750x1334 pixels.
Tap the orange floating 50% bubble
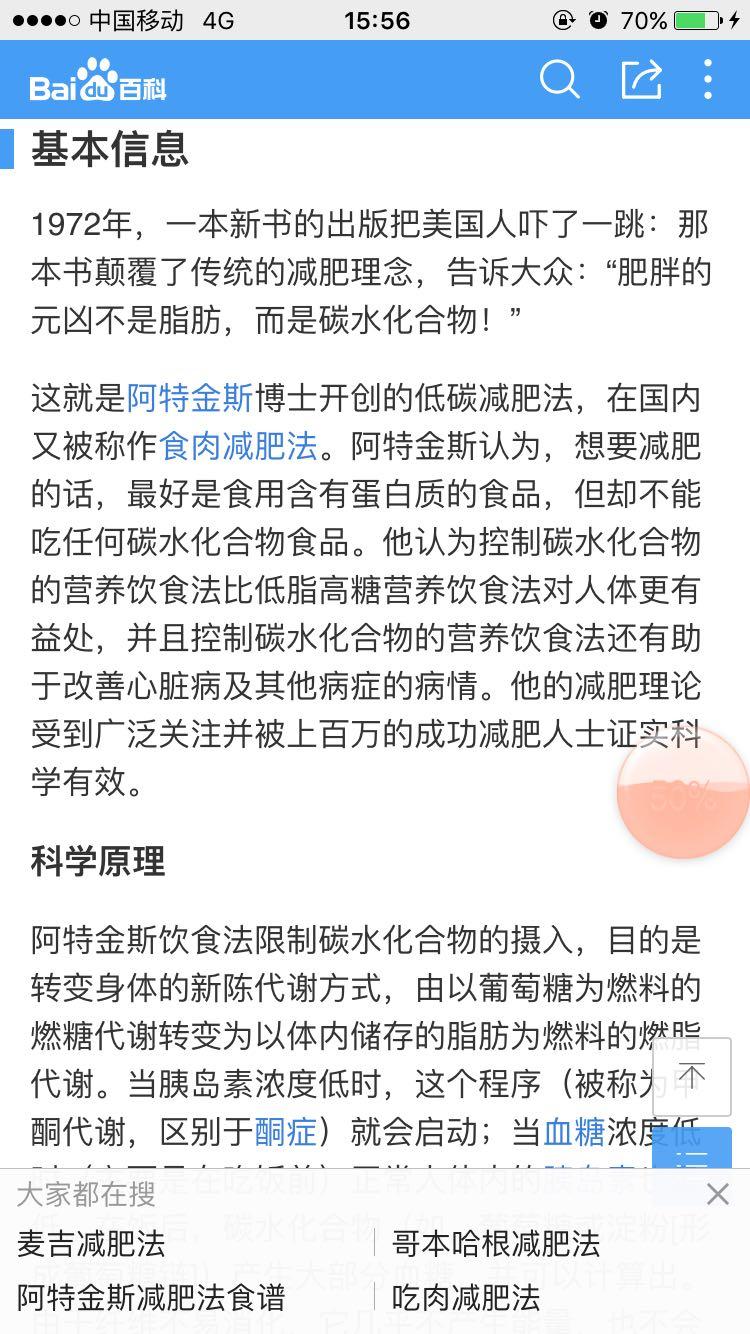(684, 793)
